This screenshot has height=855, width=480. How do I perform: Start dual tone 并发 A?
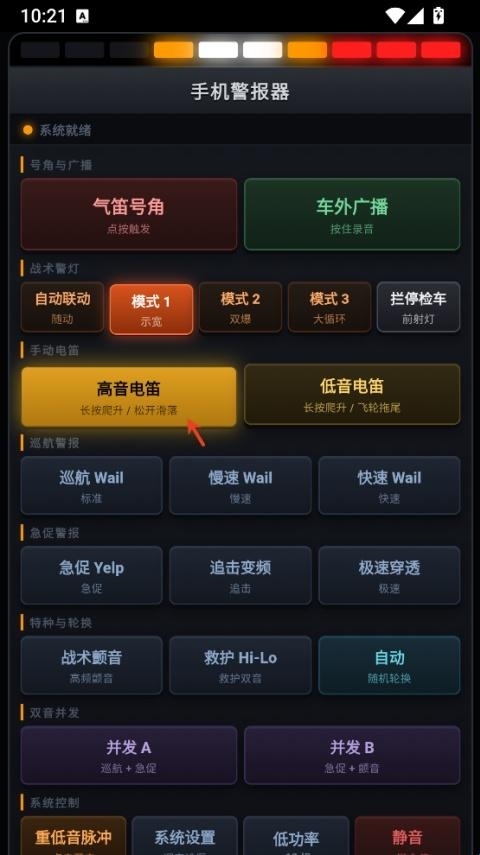point(129,755)
